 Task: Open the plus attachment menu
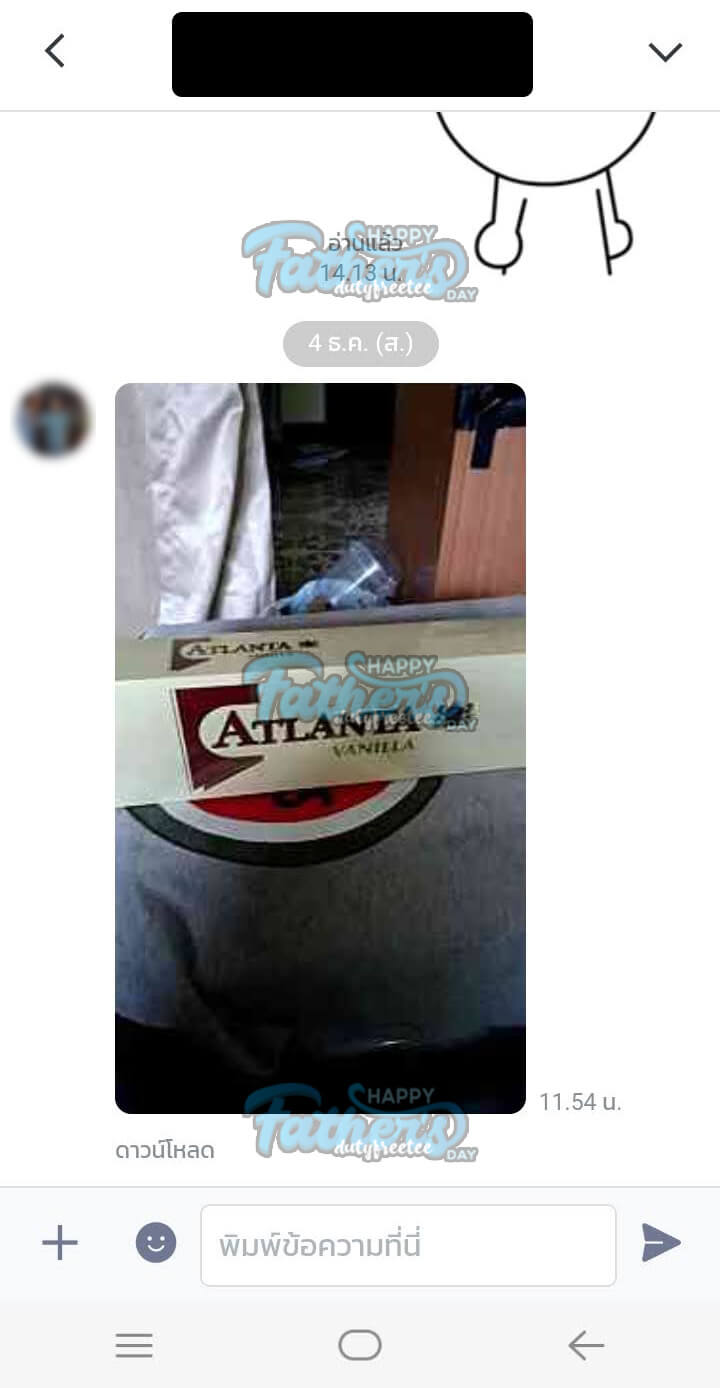(59, 1243)
